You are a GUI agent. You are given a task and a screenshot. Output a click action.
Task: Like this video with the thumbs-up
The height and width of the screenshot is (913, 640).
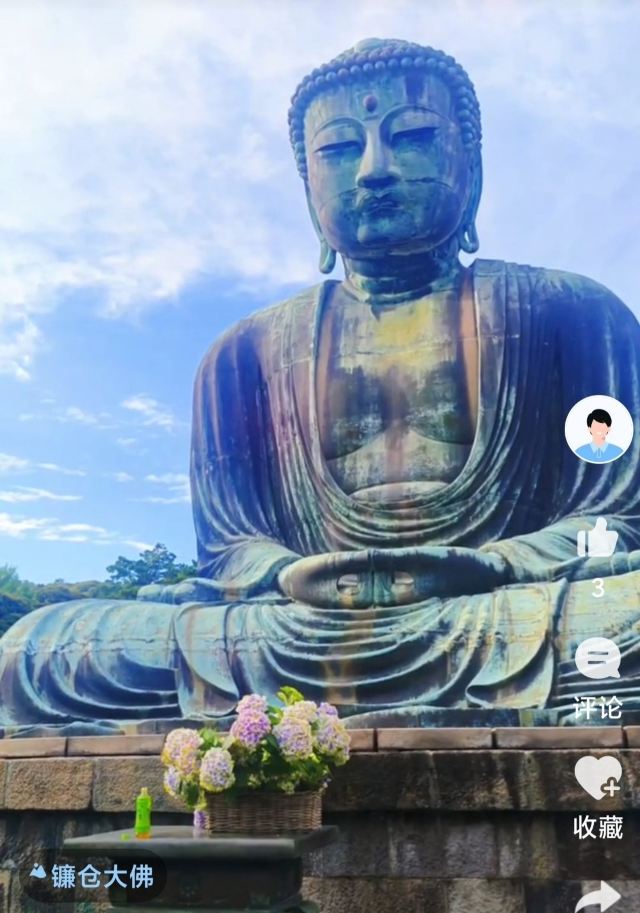[x=598, y=539]
